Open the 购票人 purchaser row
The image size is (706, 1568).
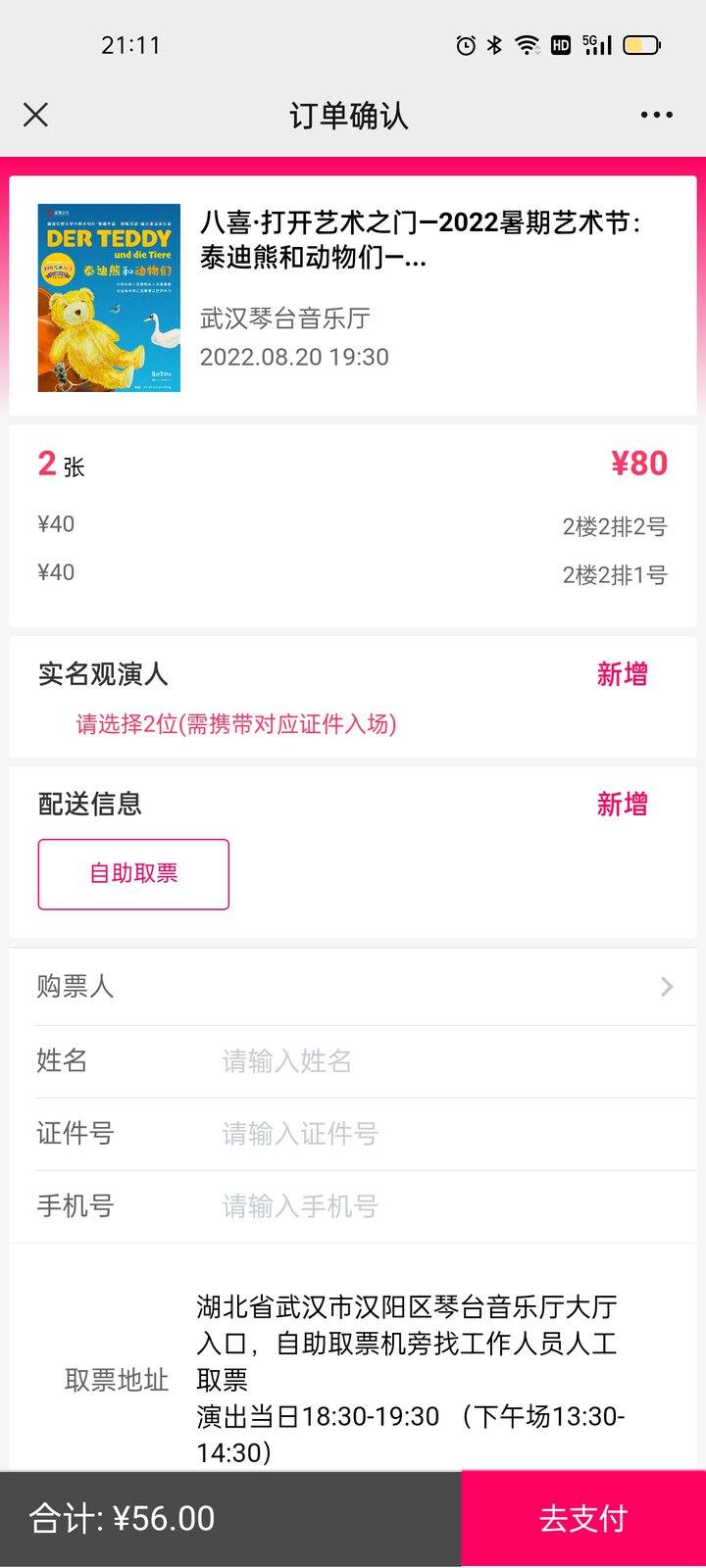coord(353,986)
